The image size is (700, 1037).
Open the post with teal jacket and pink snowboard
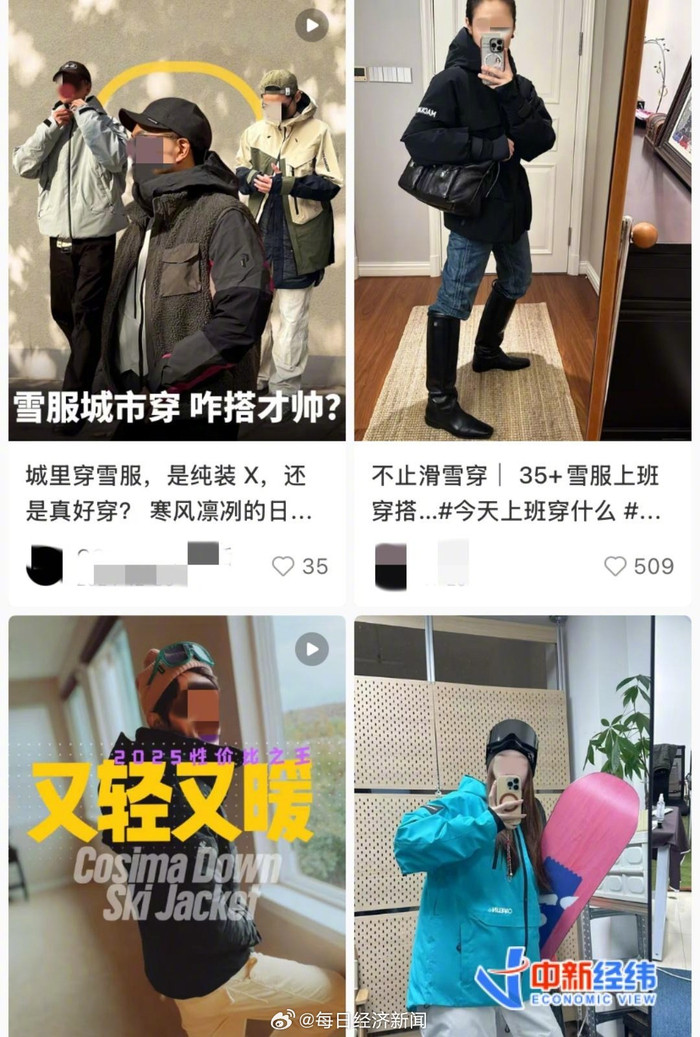[x=522, y=825]
